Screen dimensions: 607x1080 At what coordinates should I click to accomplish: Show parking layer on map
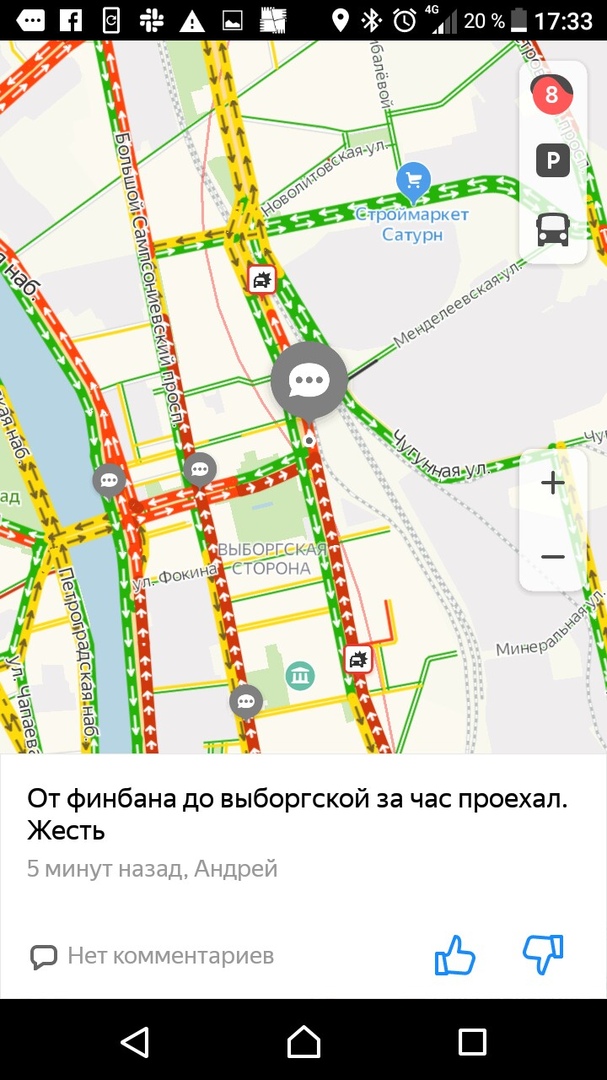coord(552,160)
